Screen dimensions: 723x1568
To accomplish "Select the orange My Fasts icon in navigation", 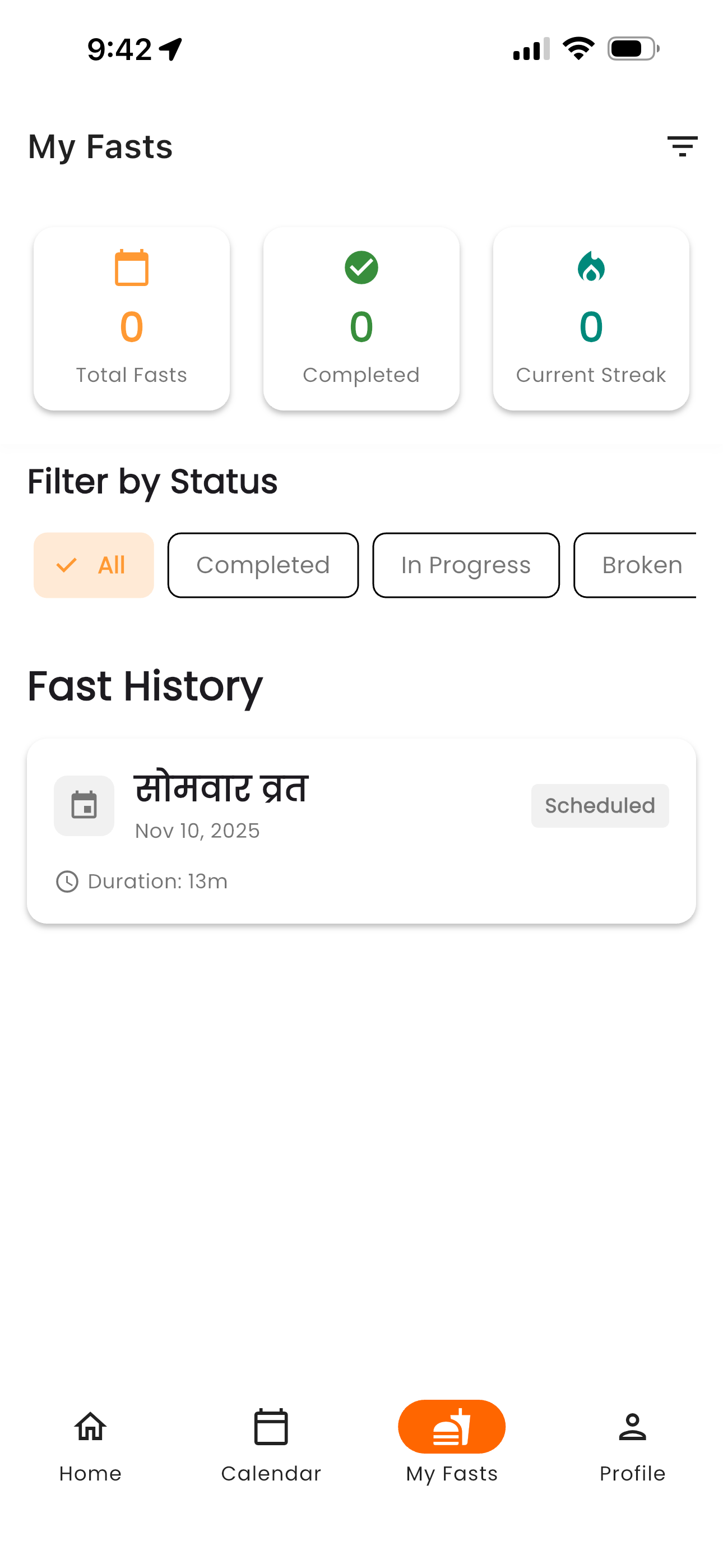I will (452, 1427).
